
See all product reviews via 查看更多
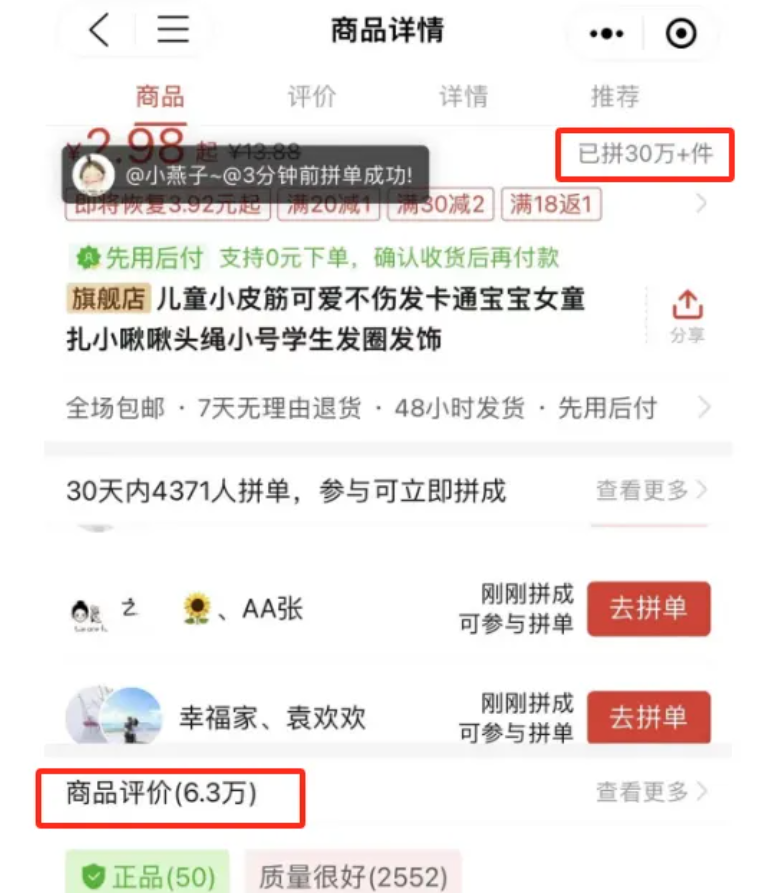(651, 792)
